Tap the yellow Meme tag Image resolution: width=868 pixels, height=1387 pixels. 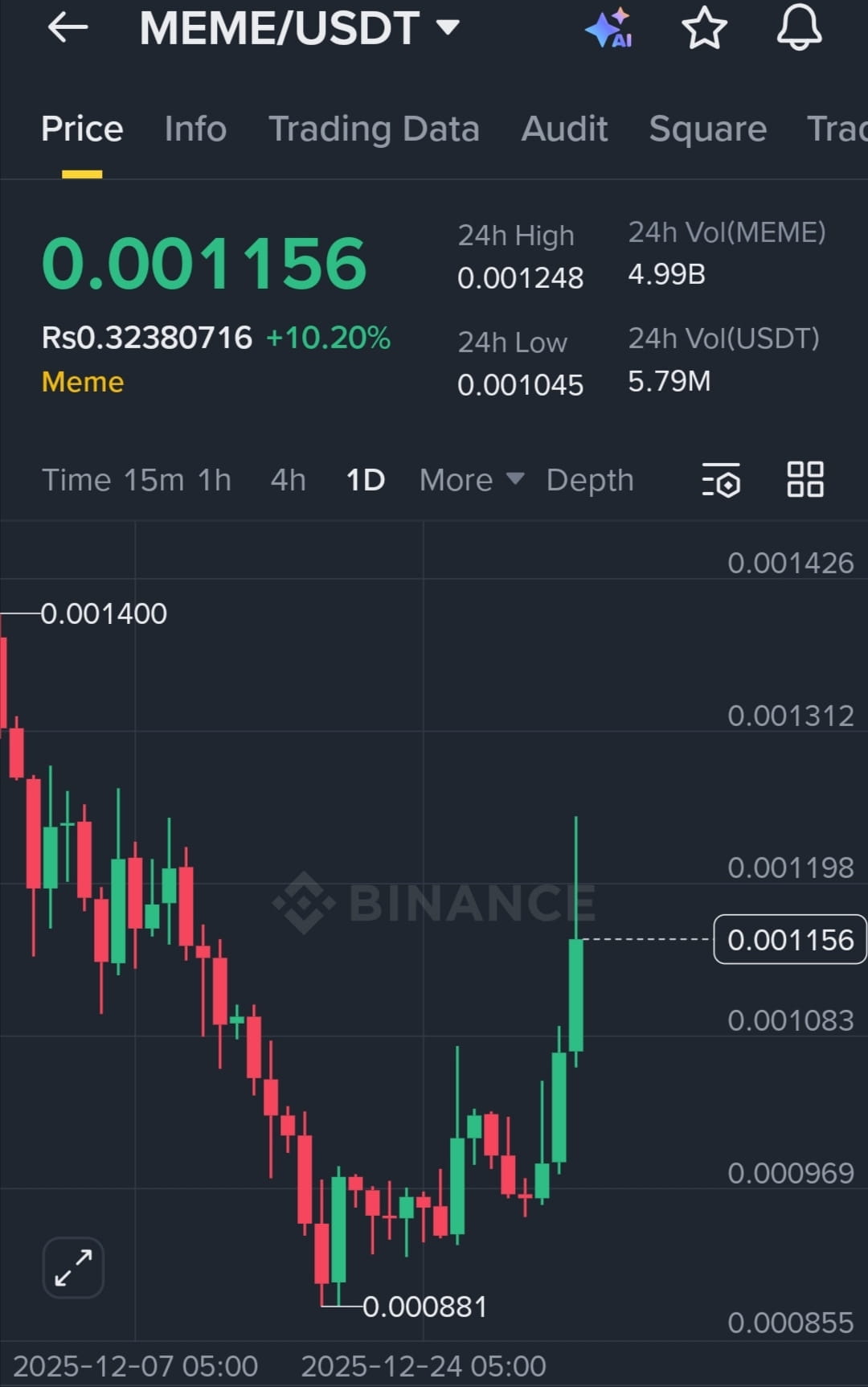(x=83, y=382)
